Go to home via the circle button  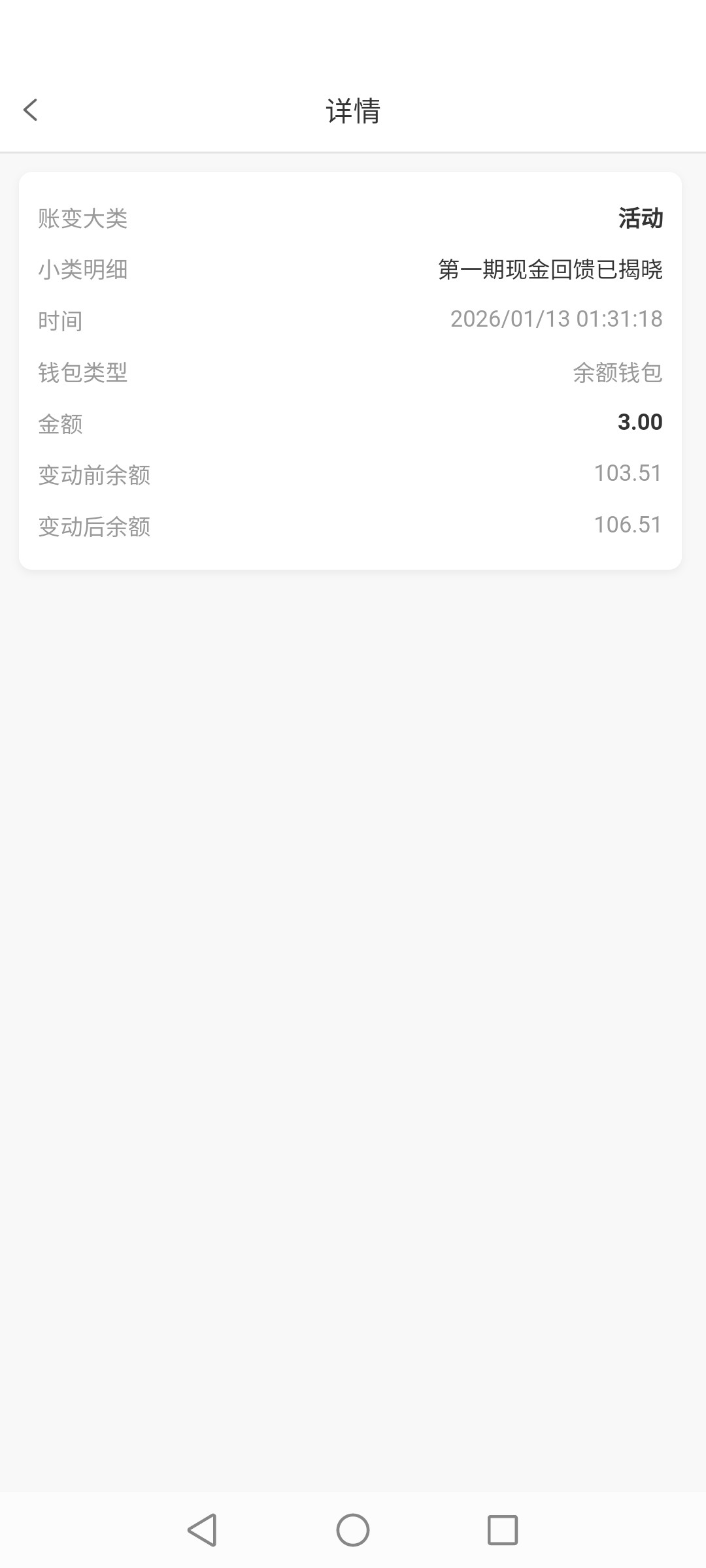click(x=353, y=1529)
